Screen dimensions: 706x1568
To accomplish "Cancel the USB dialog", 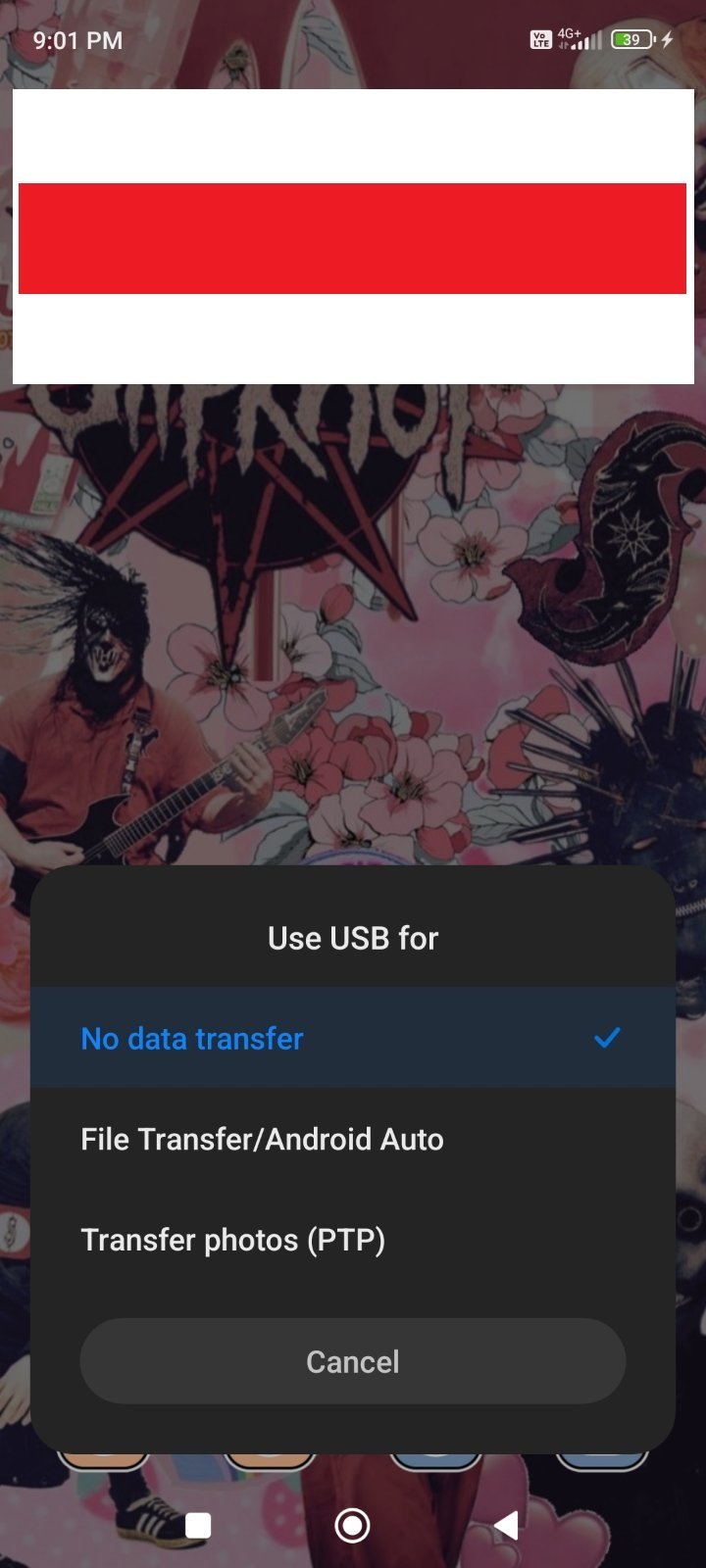I will tap(353, 1361).
